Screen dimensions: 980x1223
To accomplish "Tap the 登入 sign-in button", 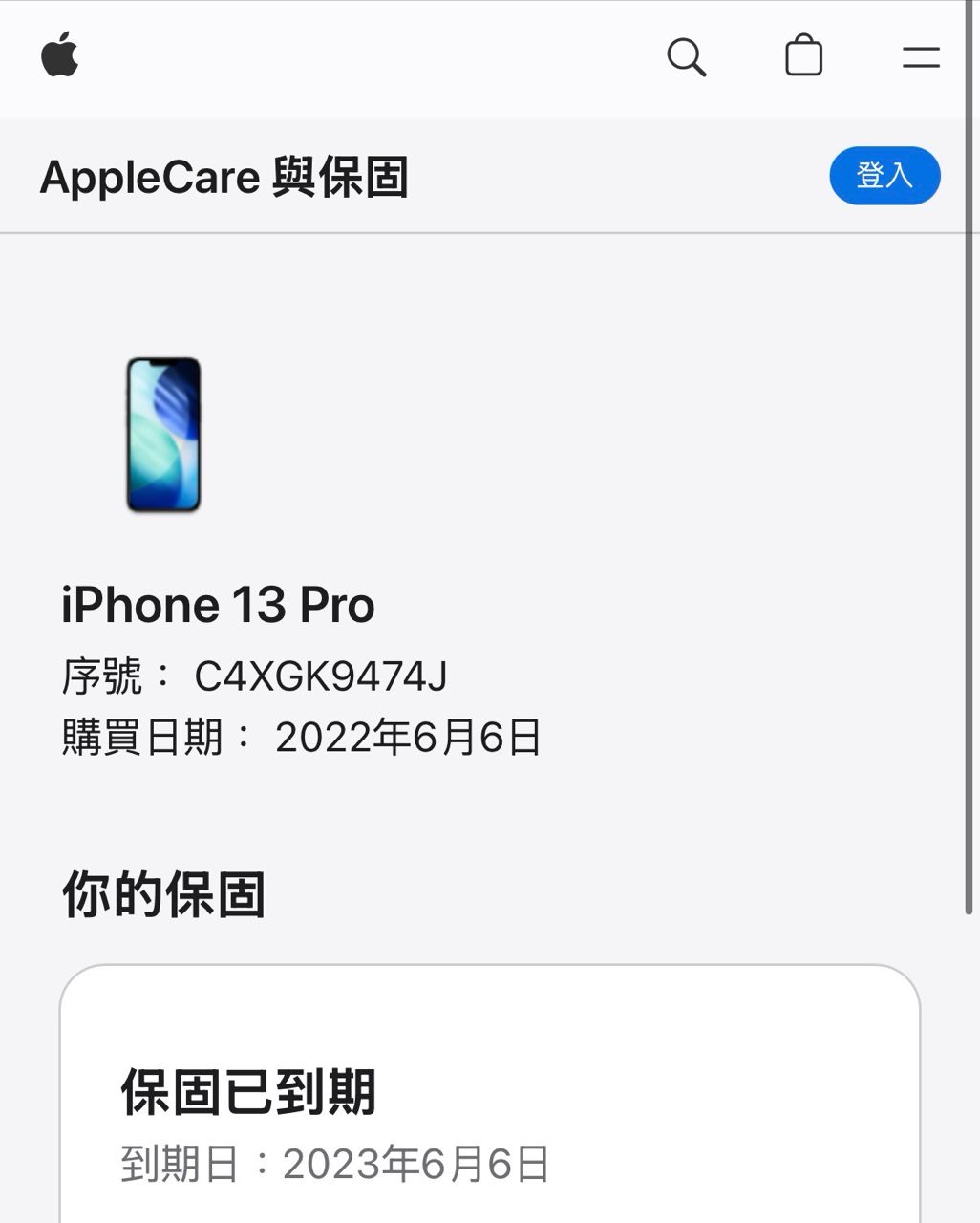I will coord(884,176).
